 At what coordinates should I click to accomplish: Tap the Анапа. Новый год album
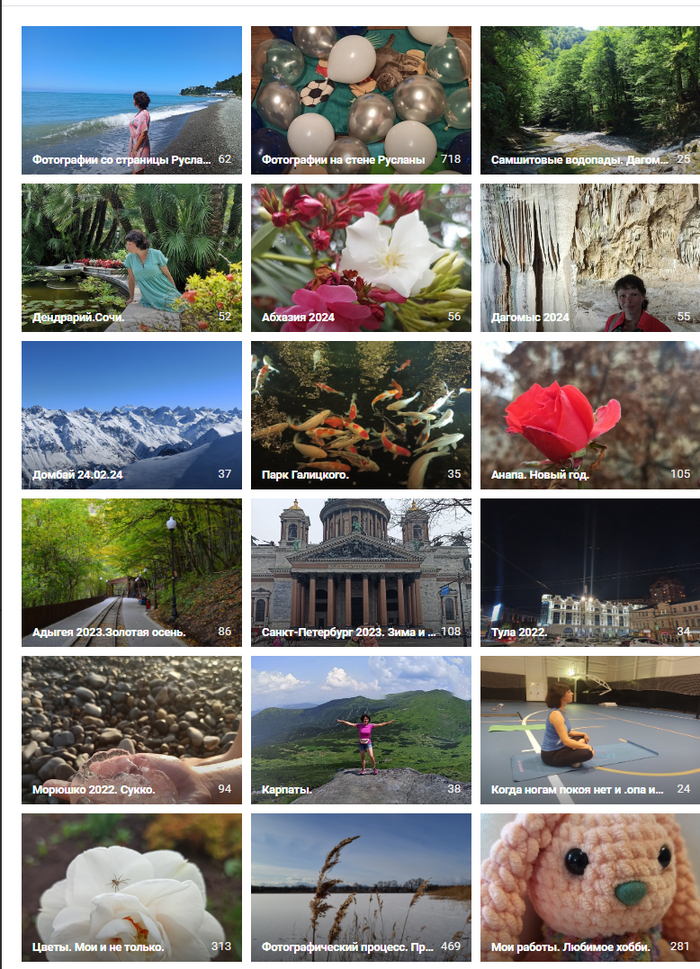pos(590,415)
